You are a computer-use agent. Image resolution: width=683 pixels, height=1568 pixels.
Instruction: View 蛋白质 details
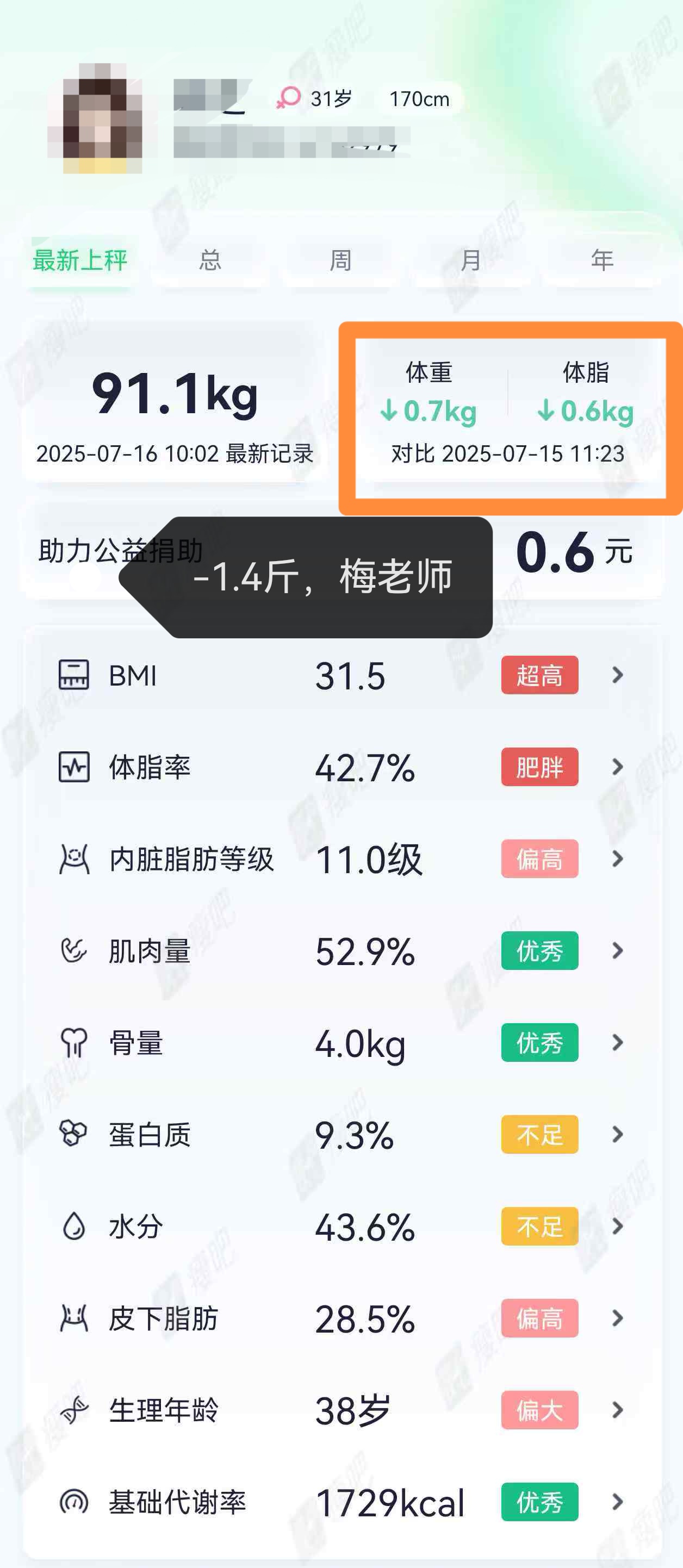(341, 1135)
